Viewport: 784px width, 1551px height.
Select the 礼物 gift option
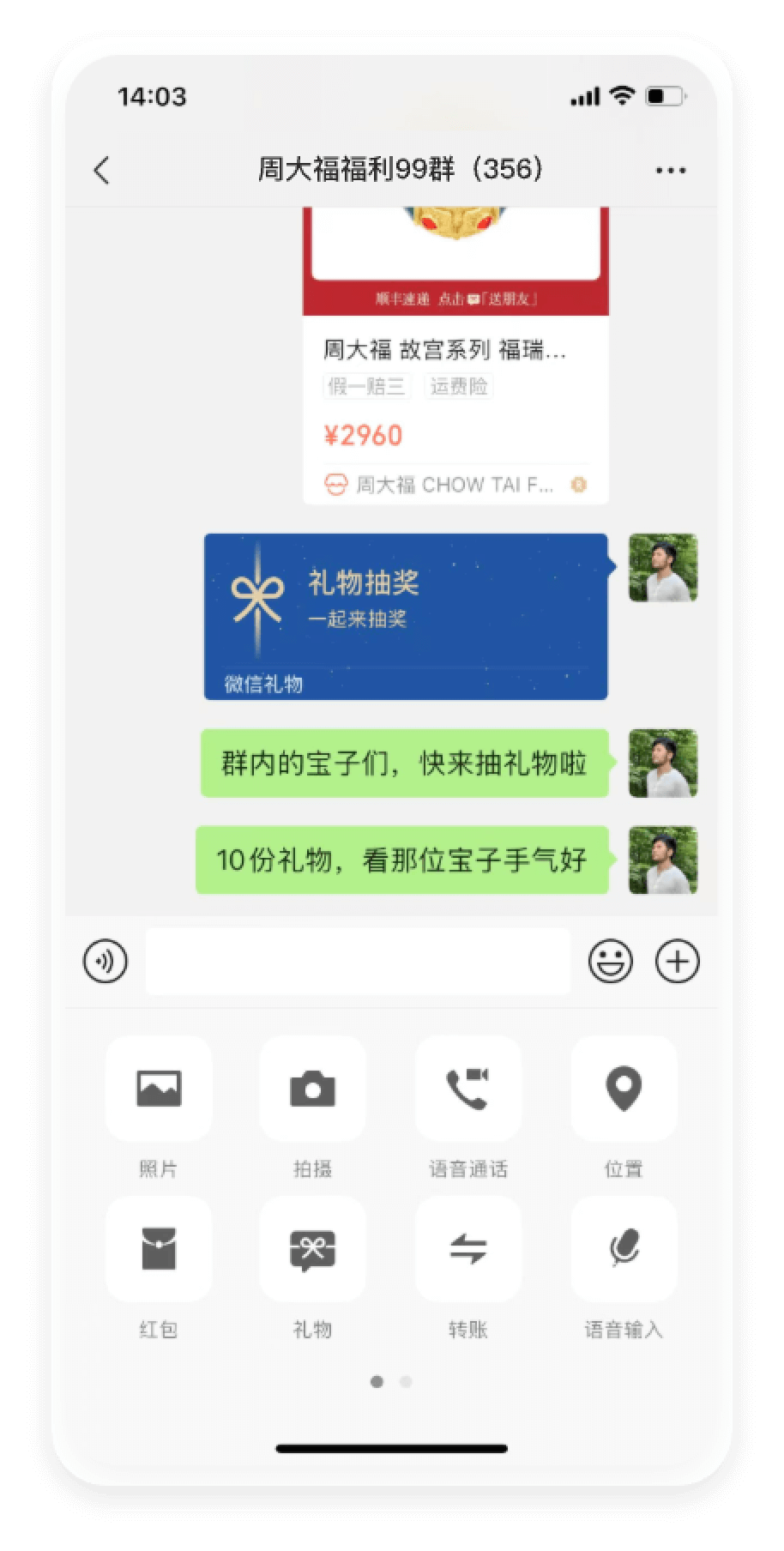313,1248
